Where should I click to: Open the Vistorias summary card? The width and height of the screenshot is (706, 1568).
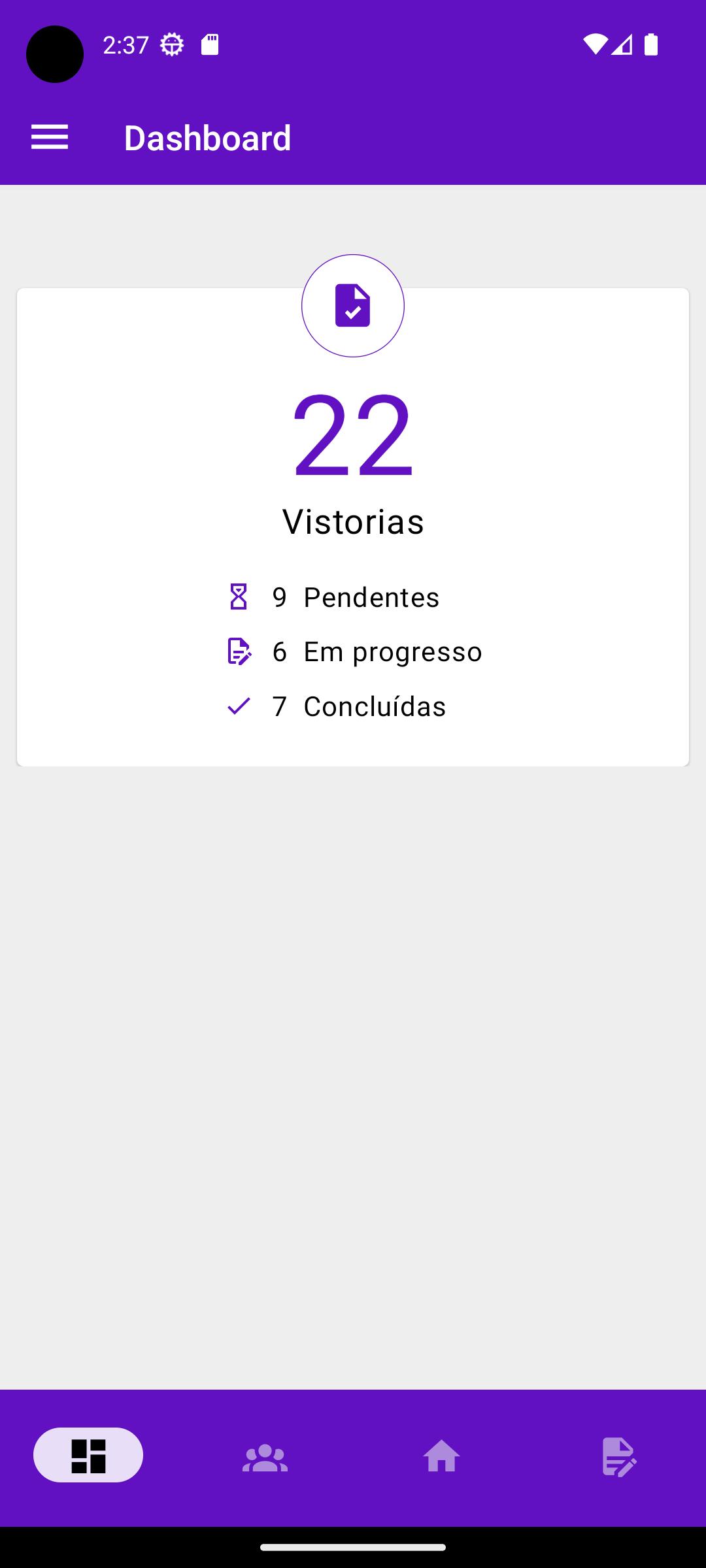click(353, 527)
